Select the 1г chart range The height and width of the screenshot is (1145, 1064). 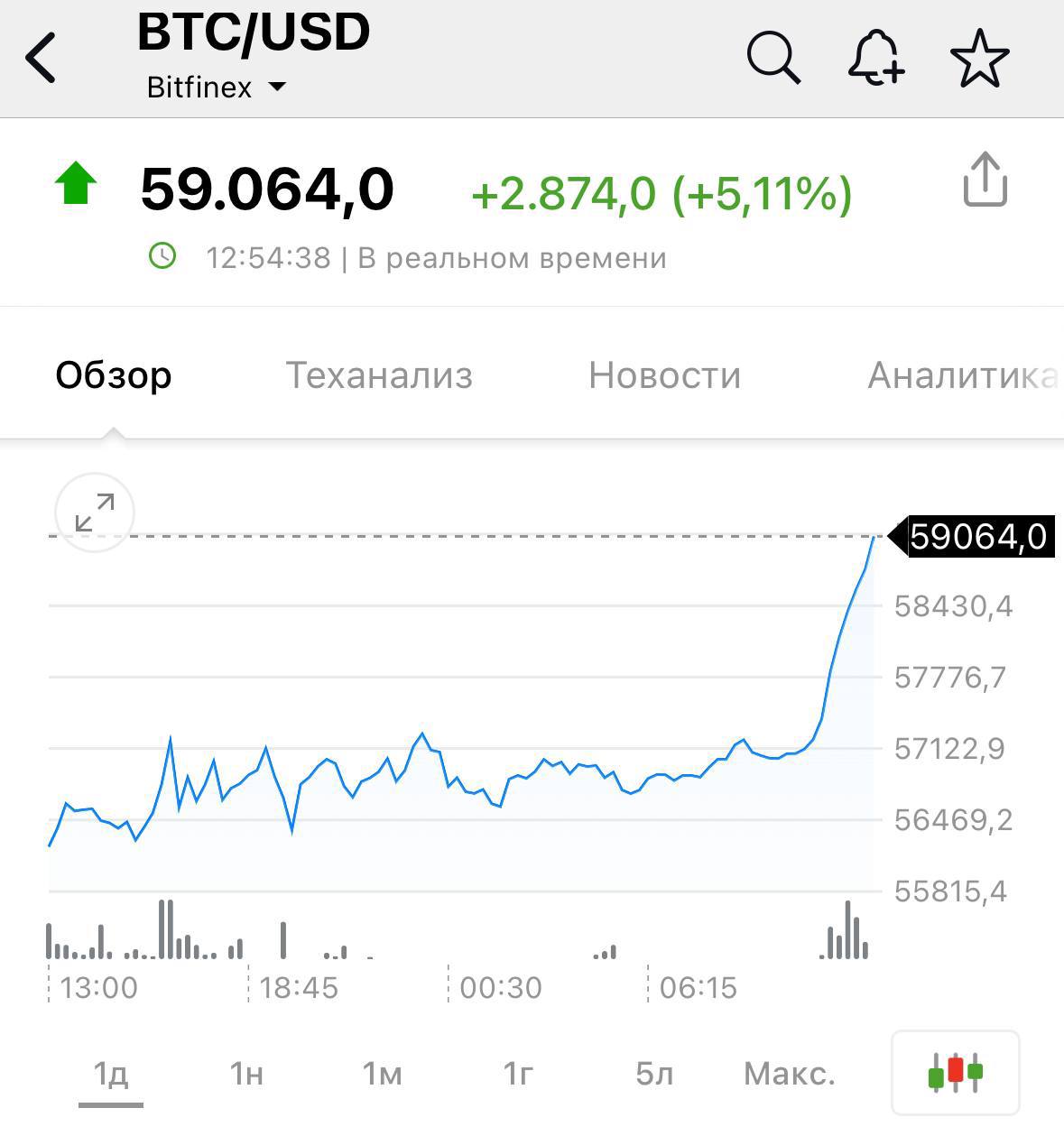point(518,1074)
